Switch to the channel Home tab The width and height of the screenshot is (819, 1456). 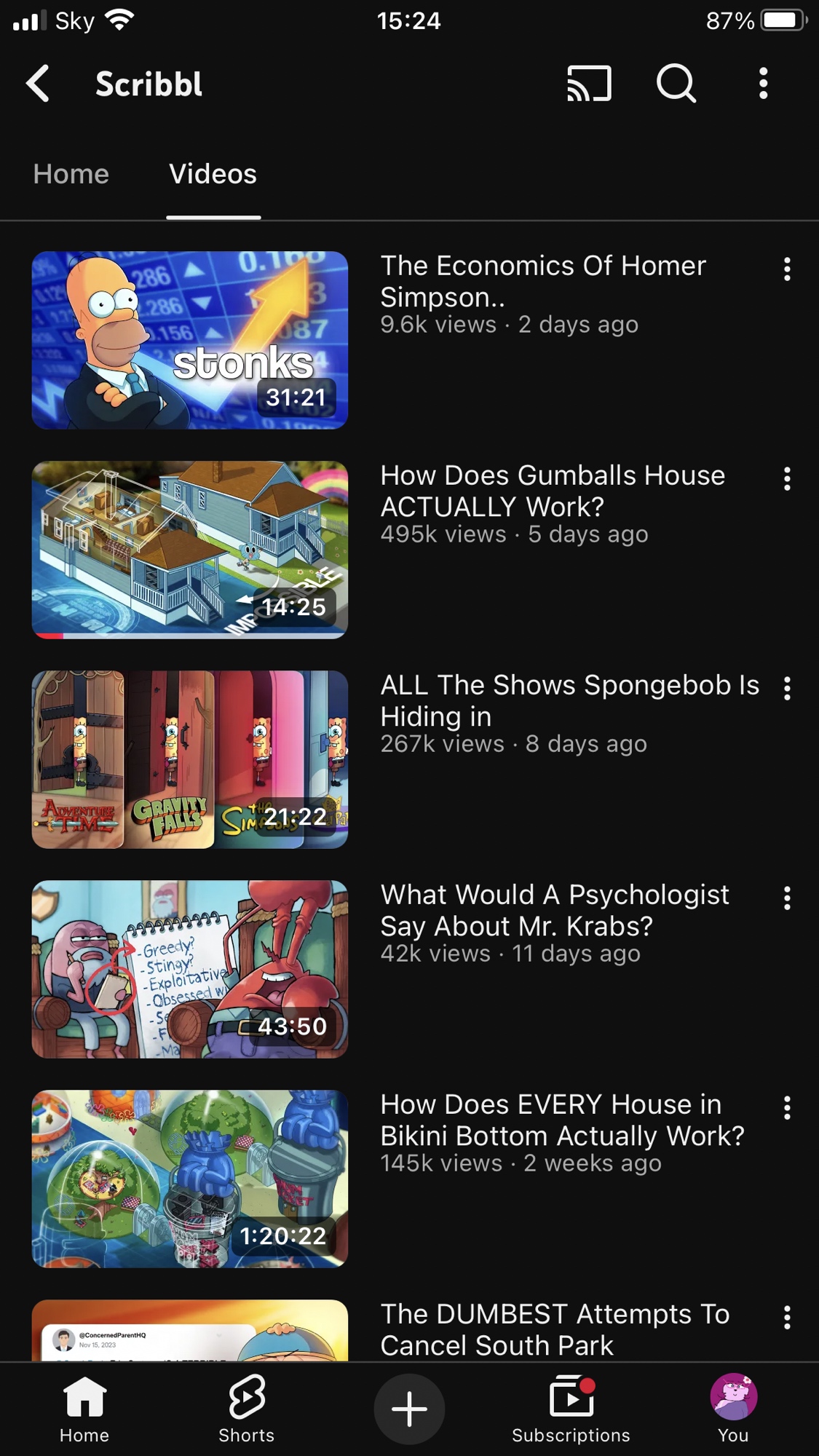(71, 175)
